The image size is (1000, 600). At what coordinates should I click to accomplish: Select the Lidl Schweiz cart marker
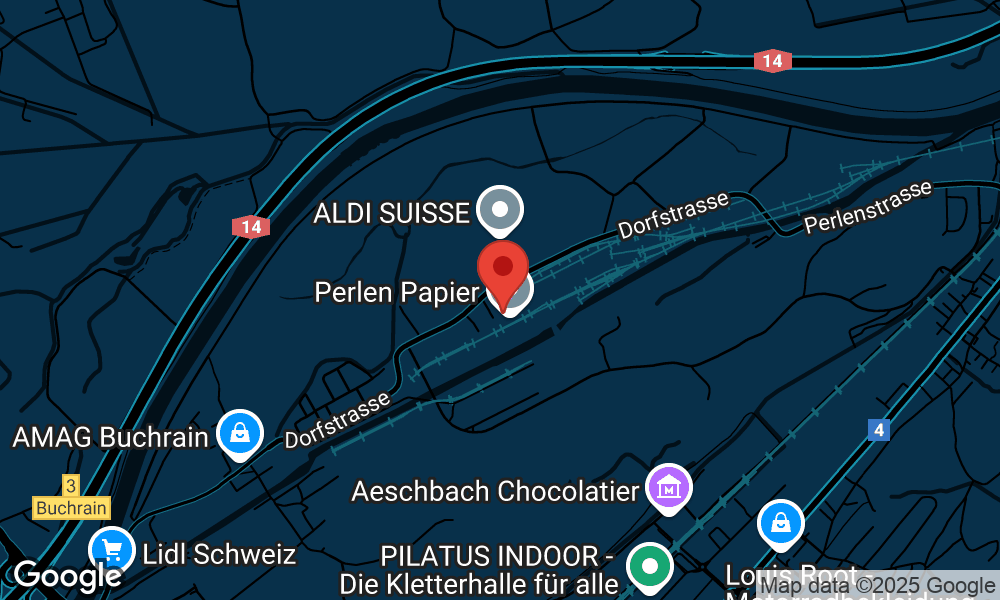(111, 550)
